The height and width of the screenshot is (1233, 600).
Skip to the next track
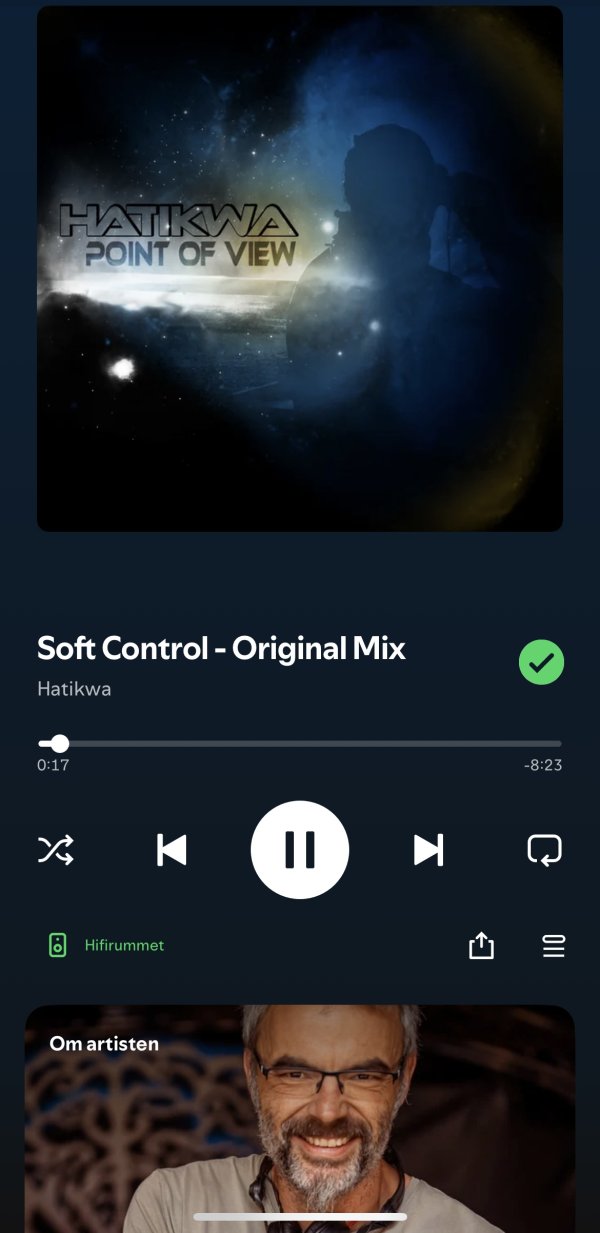[428, 850]
